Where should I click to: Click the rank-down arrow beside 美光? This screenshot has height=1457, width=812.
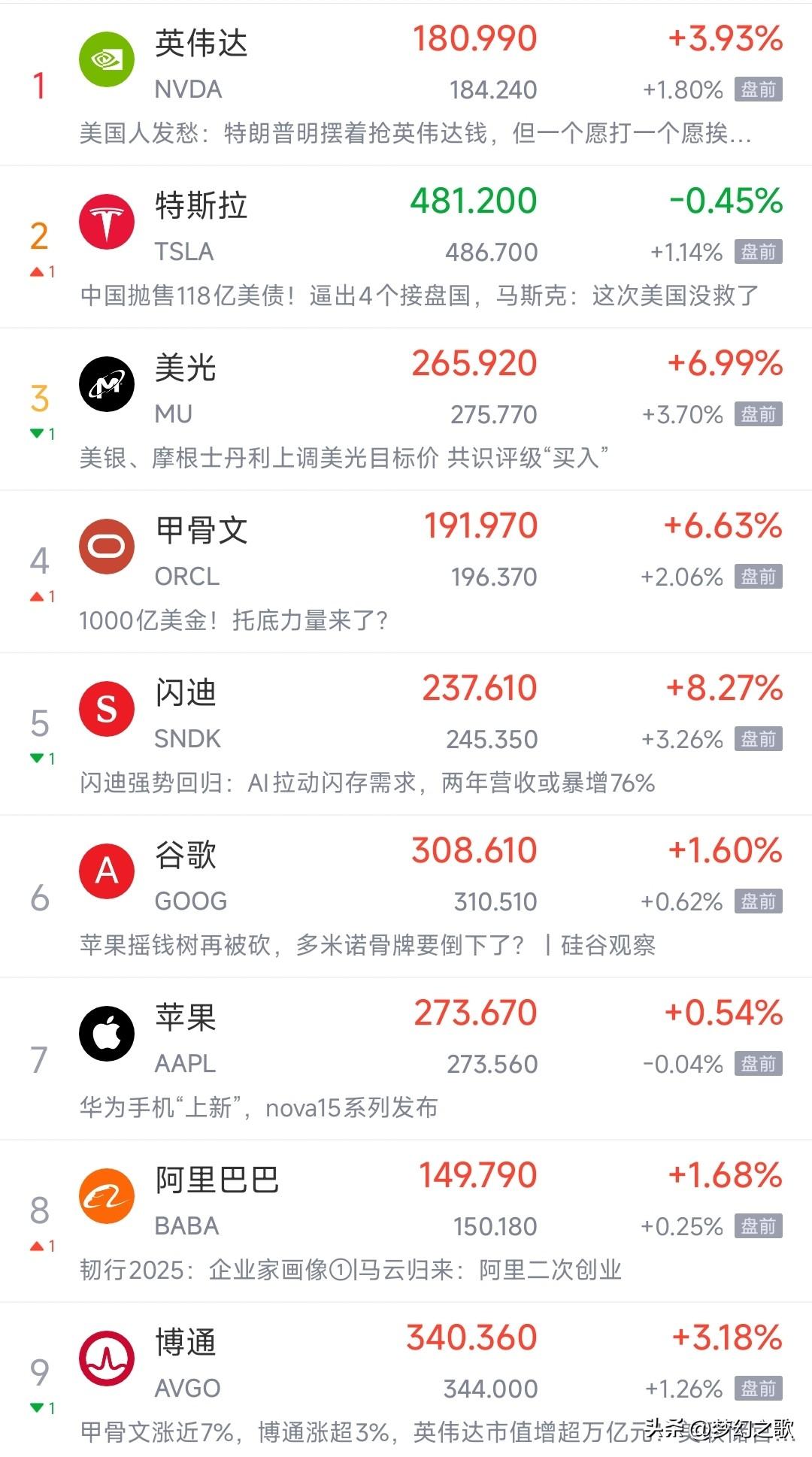[x=37, y=434]
